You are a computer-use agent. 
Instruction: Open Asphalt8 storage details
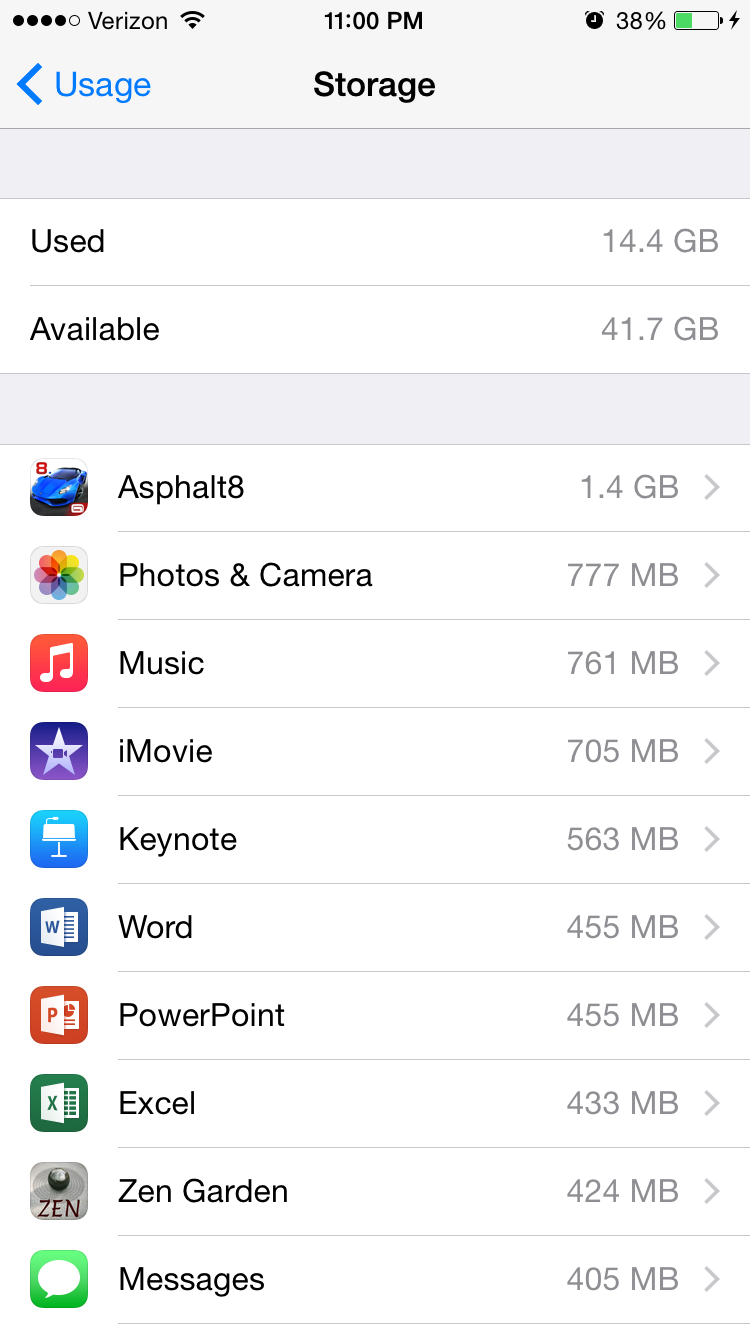coord(375,488)
